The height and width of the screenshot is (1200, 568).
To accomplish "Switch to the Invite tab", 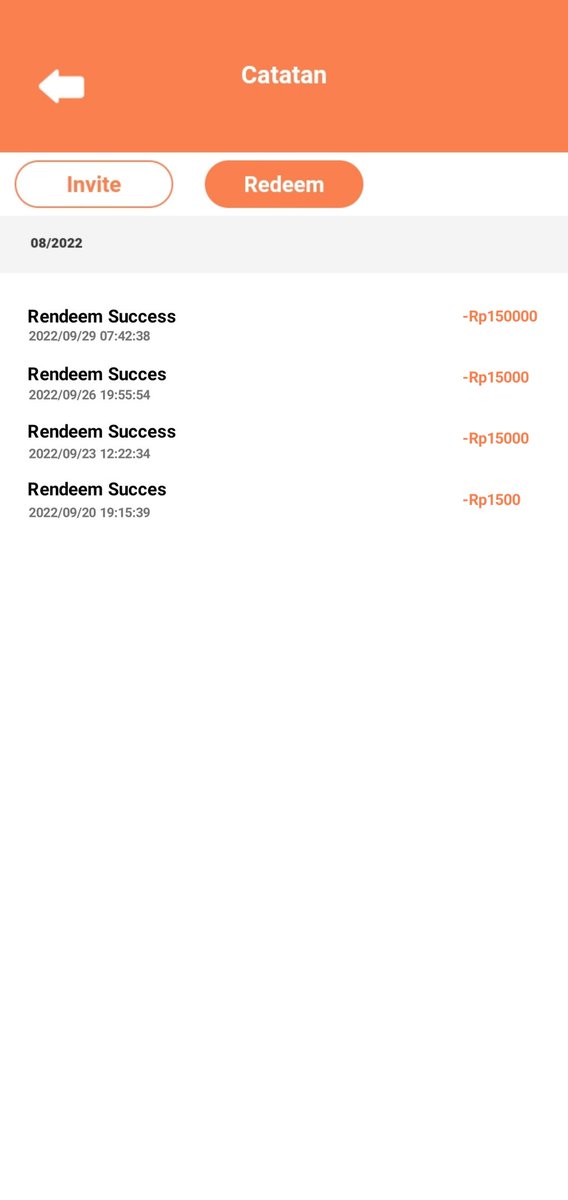I will coord(94,184).
